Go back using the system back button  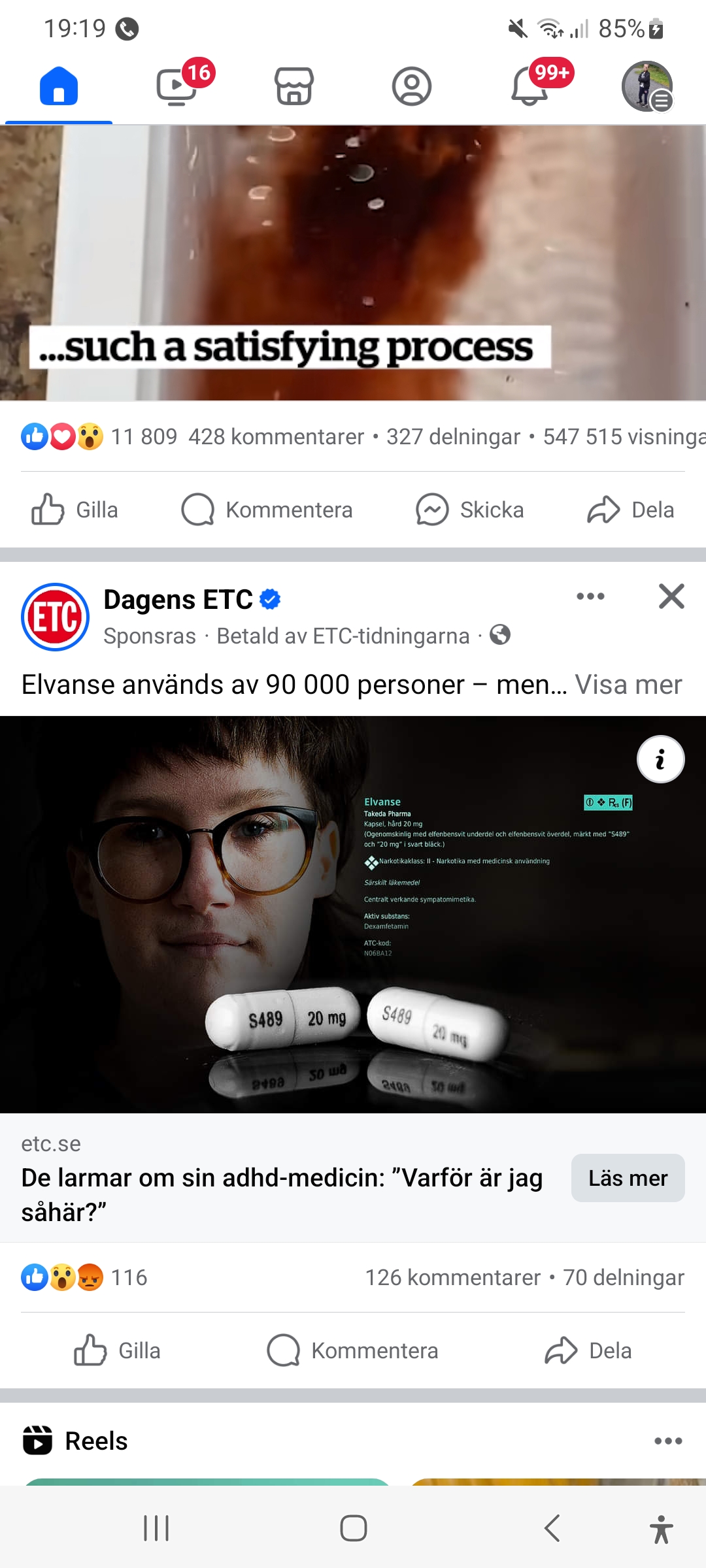point(552,1528)
